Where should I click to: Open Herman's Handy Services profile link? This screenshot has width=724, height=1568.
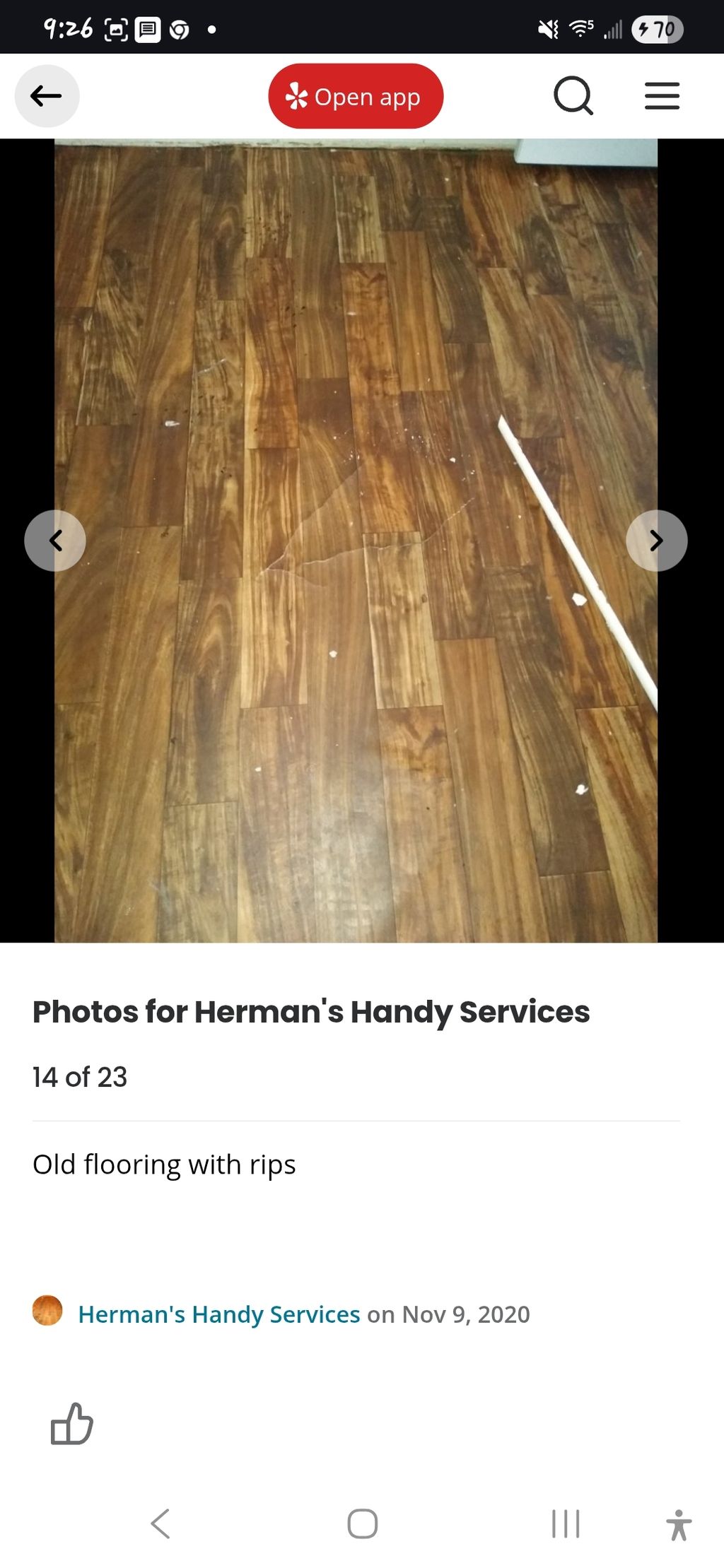pyautogui.click(x=218, y=1314)
